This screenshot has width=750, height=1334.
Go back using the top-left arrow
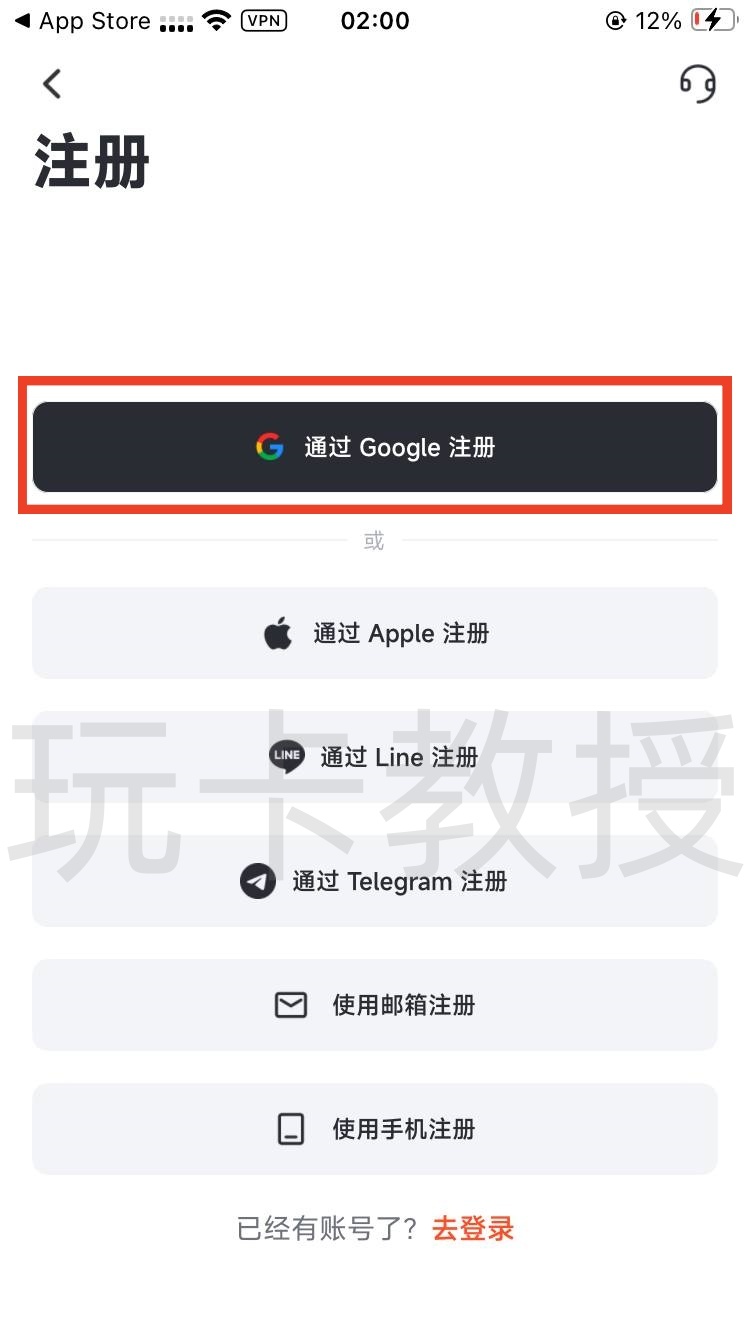(x=52, y=83)
